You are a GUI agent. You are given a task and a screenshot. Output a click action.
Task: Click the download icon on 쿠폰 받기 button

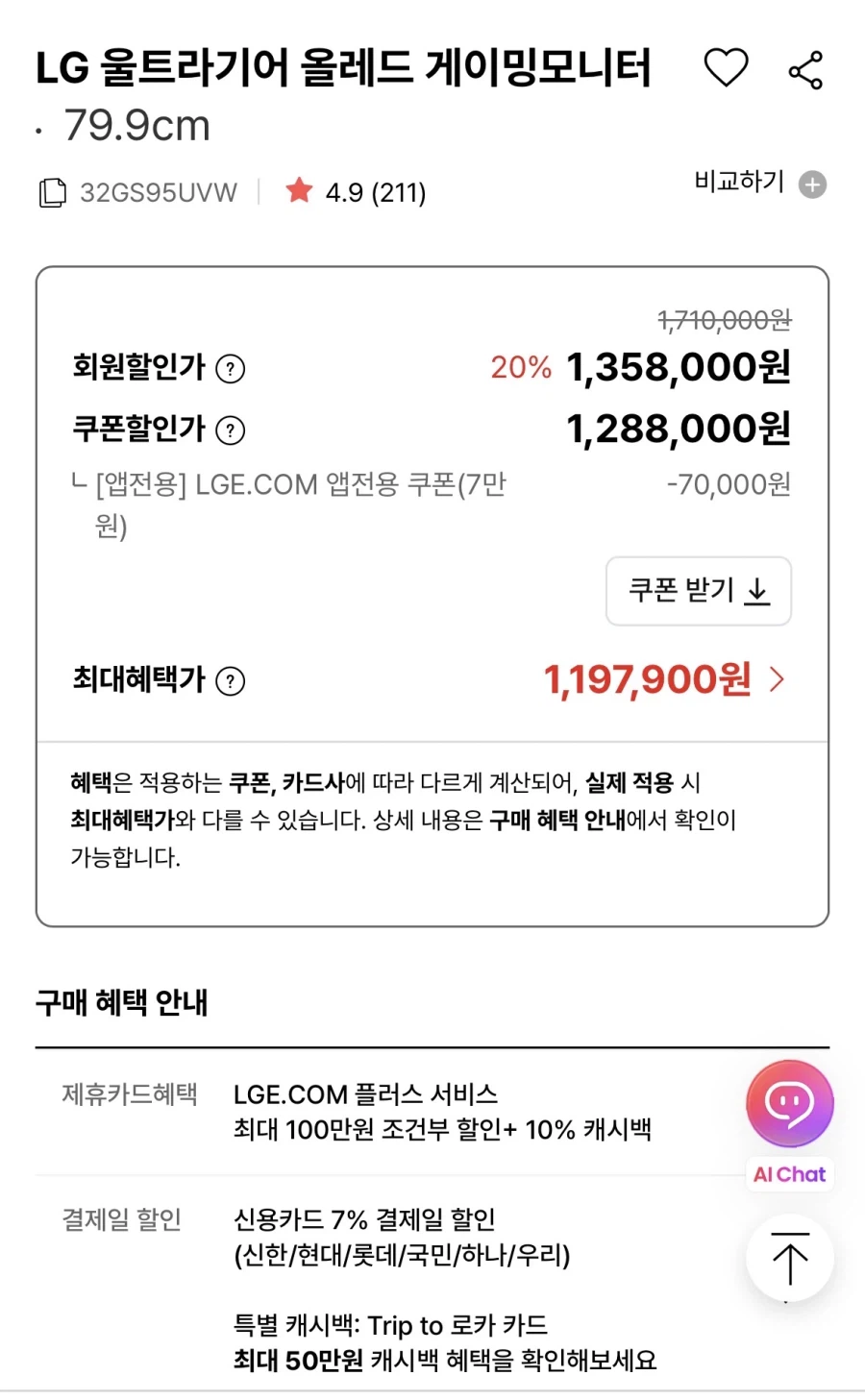tap(758, 593)
